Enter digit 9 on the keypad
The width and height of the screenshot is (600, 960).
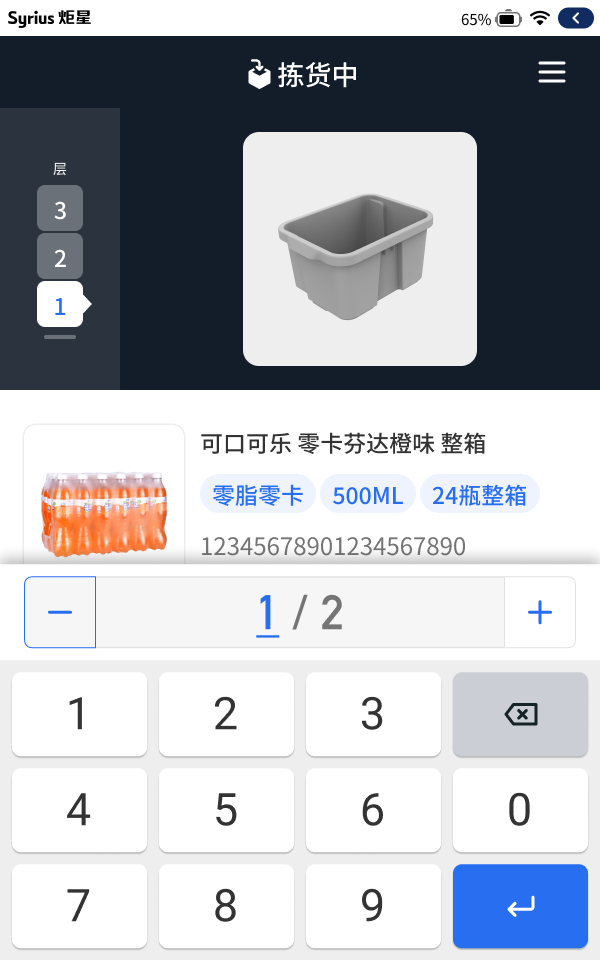[x=373, y=906]
